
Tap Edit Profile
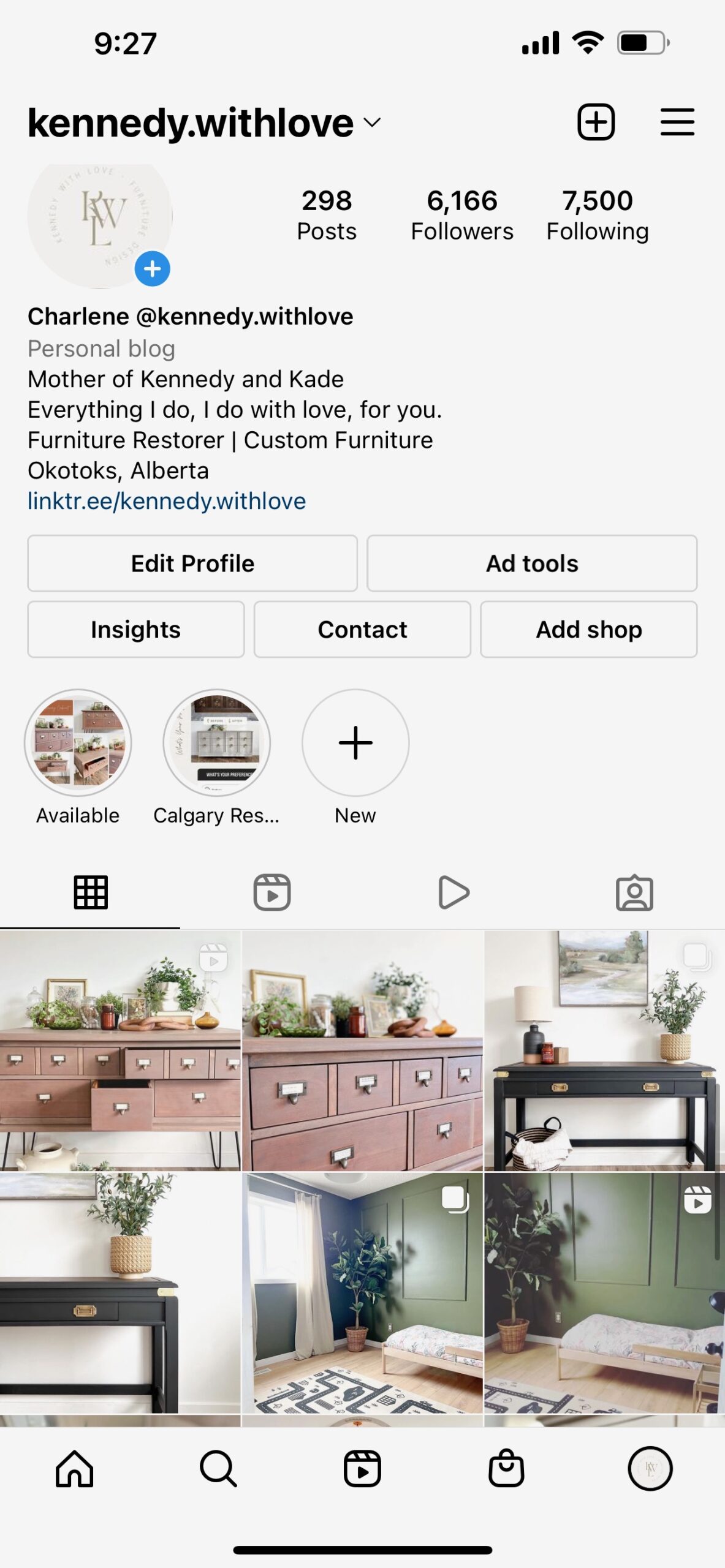pos(192,563)
